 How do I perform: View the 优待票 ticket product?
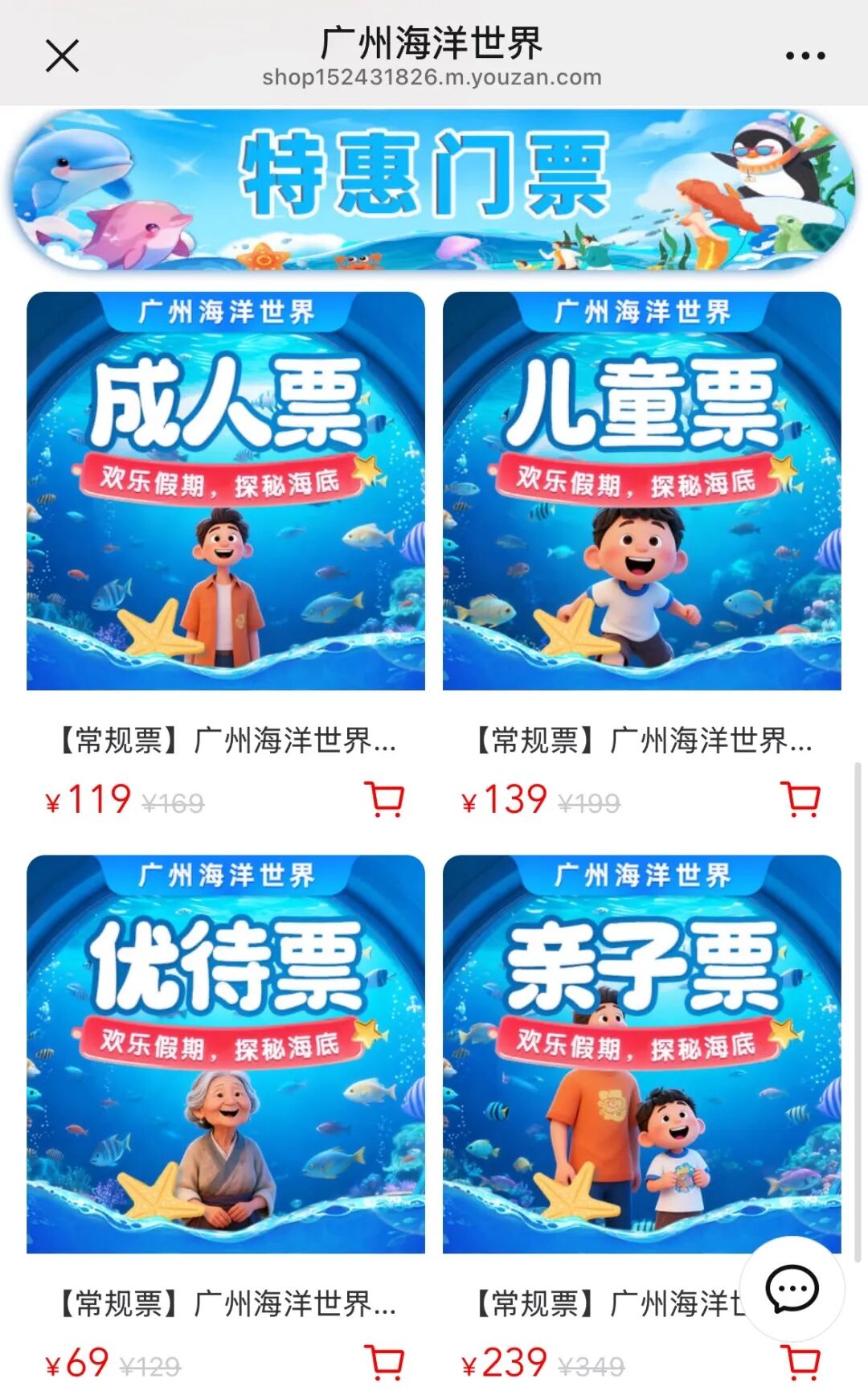tap(226, 1053)
